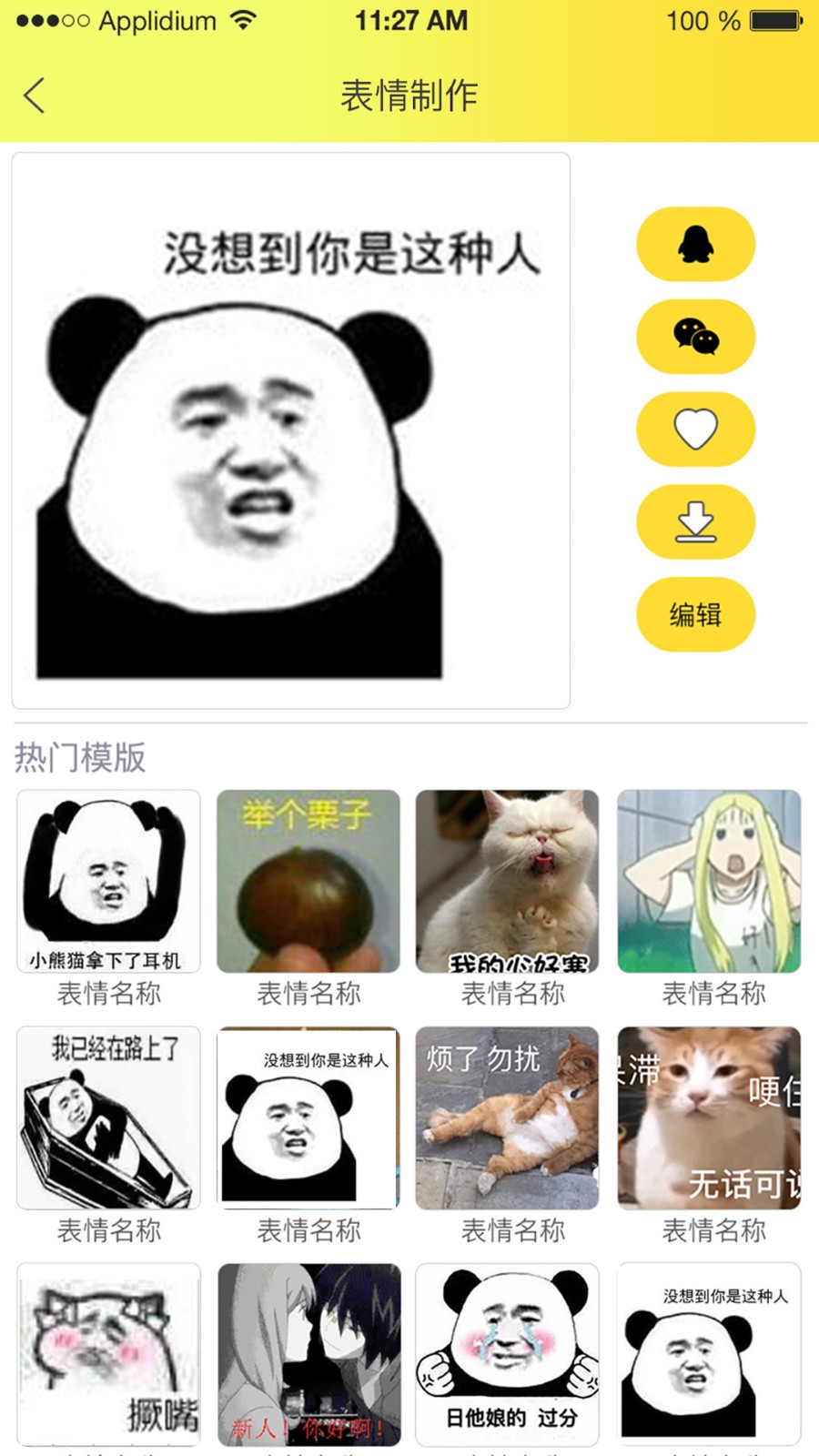This screenshot has width=819, height=1456.
Task: Click the penguin QQ icon
Action: pos(695,245)
